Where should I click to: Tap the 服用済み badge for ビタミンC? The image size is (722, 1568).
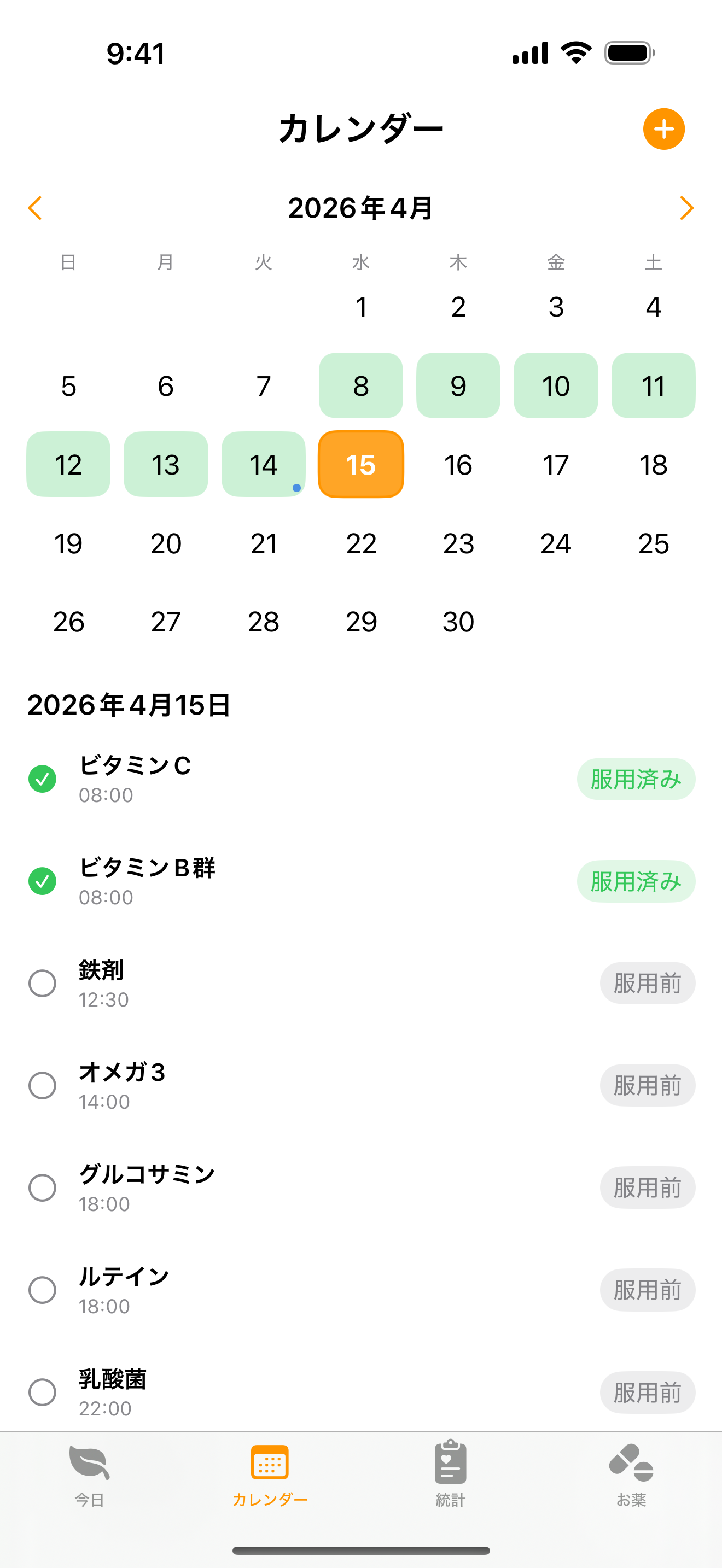point(636,779)
